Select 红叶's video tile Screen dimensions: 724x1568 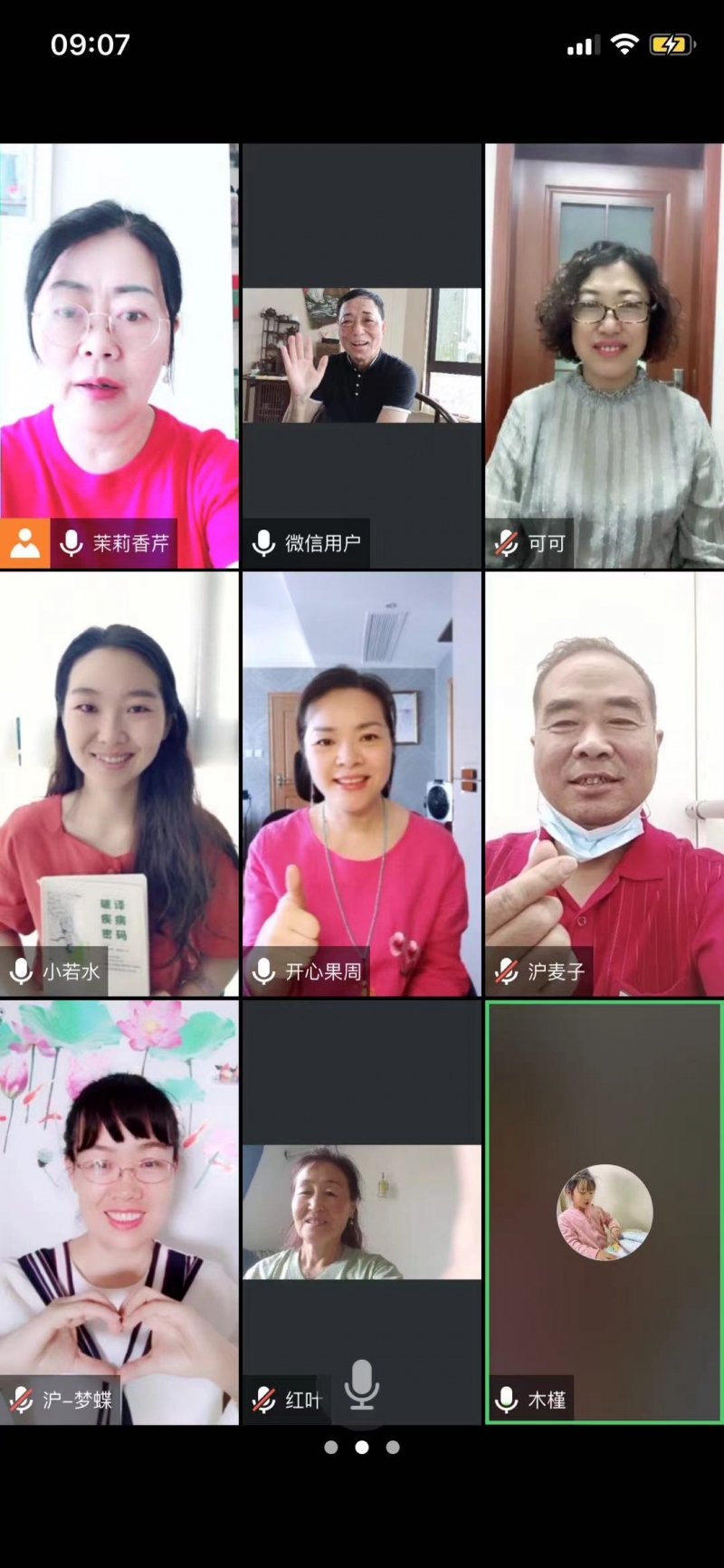[361, 1211]
